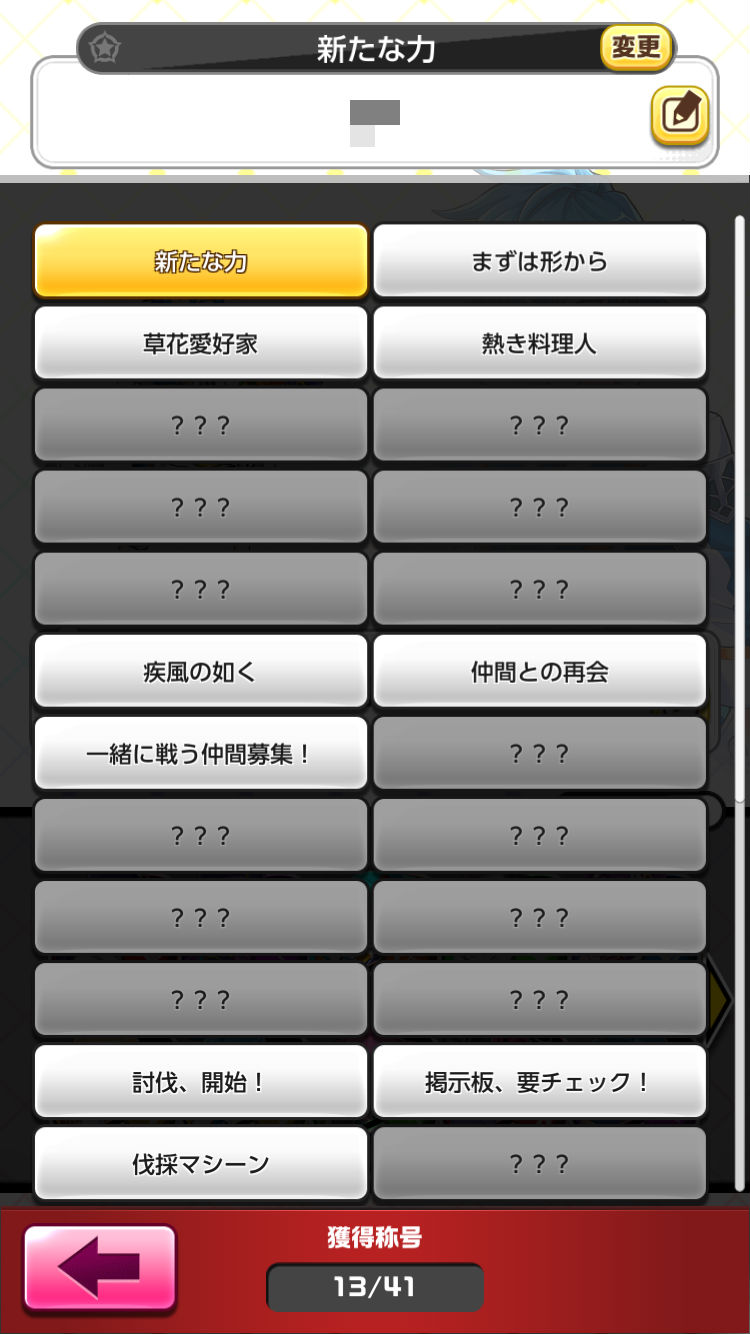This screenshot has width=750, height=1334.
Task: Select the 討伐、開始！ title
Action: point(201,1081)
